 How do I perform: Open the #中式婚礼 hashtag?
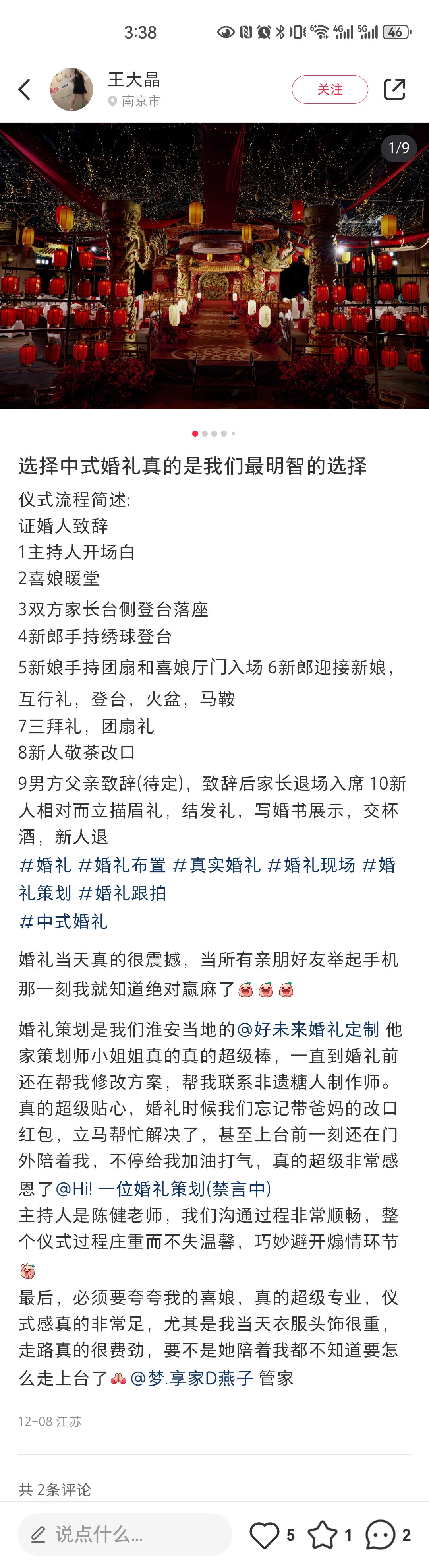coord(64,922)
